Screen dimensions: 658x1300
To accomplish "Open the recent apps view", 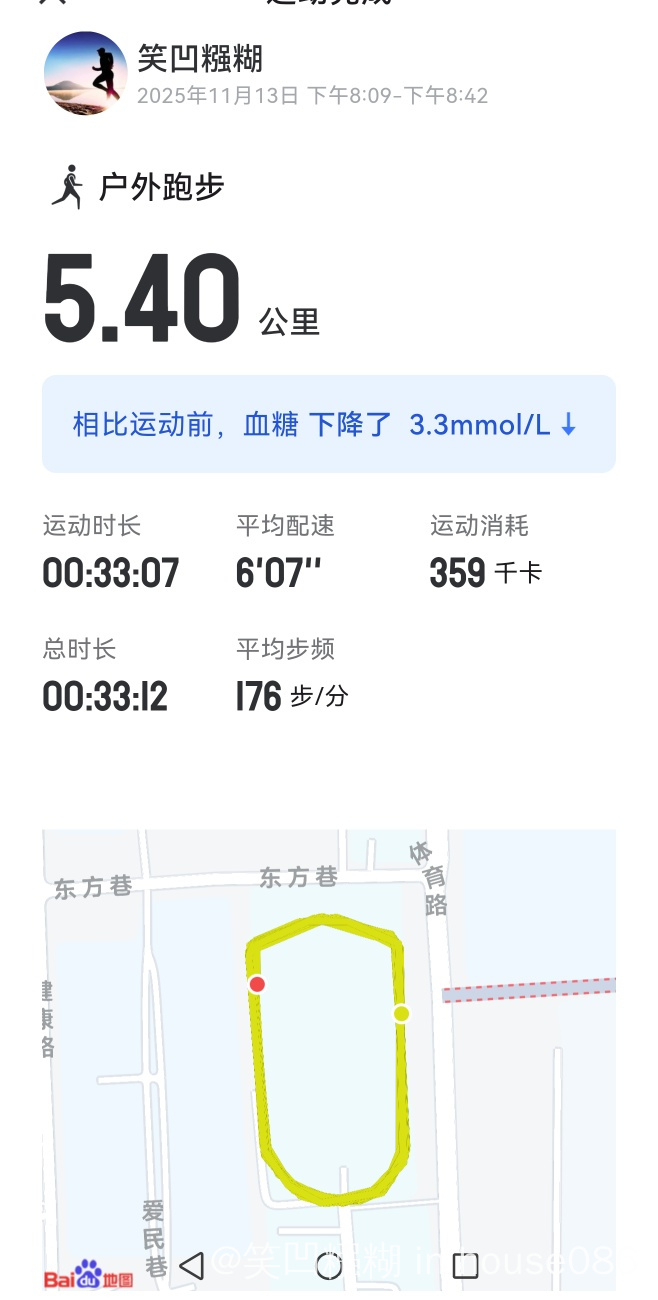I will pos(465,1265).
